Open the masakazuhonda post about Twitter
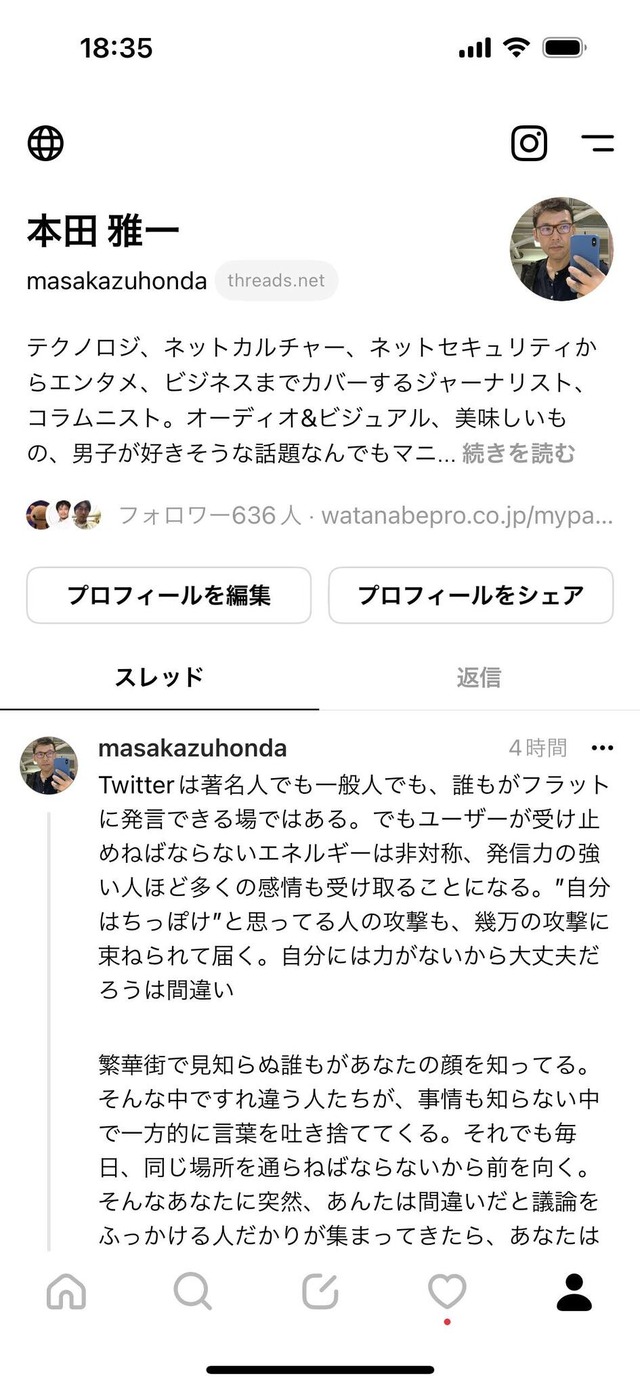Image resolution: width=640 pixels, height=1387 pixels. pos(353,880)
